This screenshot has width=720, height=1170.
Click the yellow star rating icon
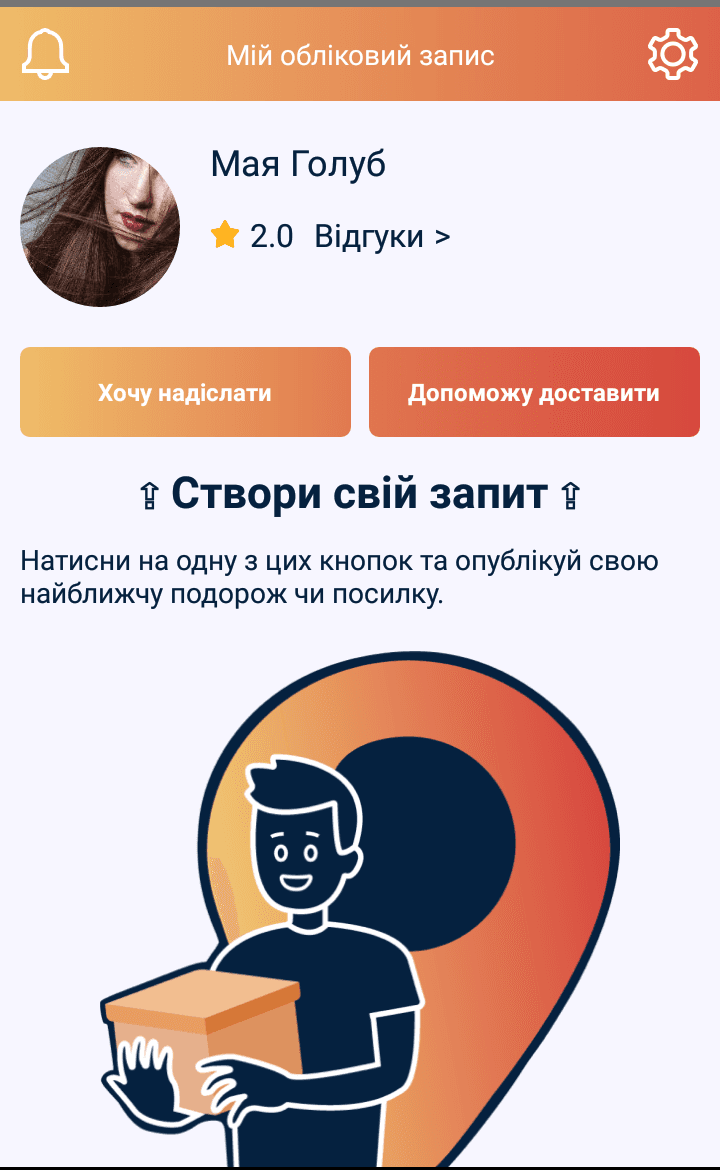(224, 236)
